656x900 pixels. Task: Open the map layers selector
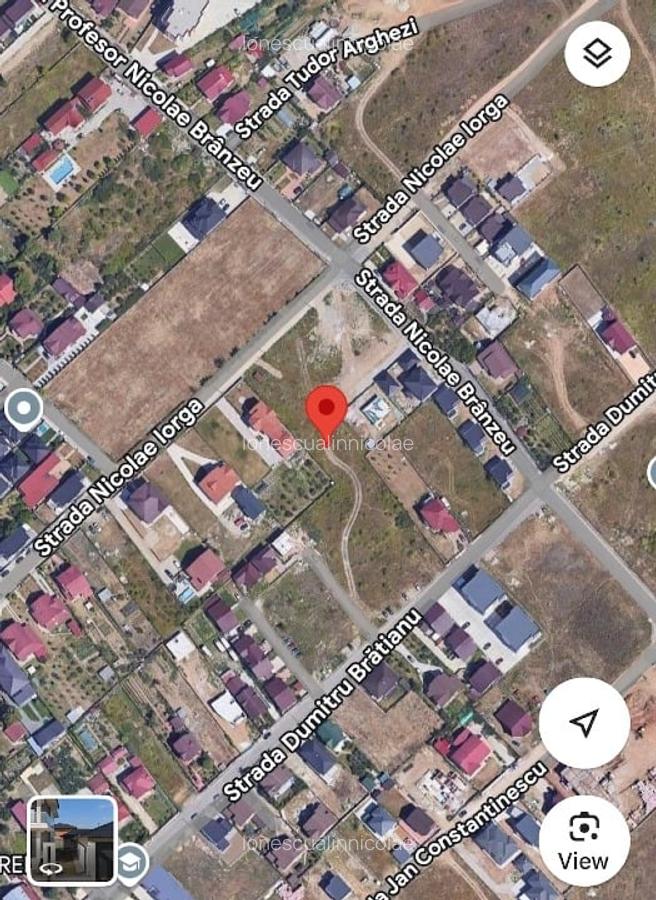coord(597,53)
